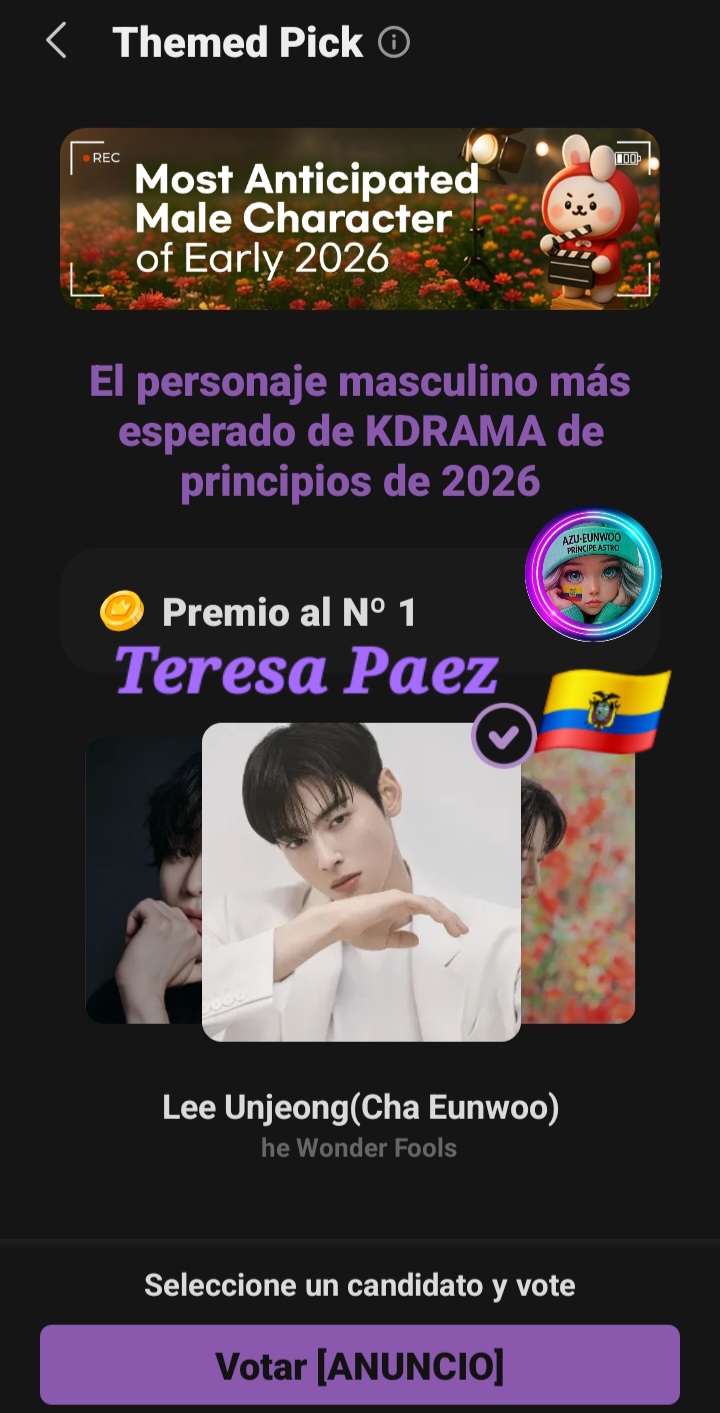Open the Premio al Nº 1 prize row
Screen dimensions: 720x1413
[x=290, y=611]
